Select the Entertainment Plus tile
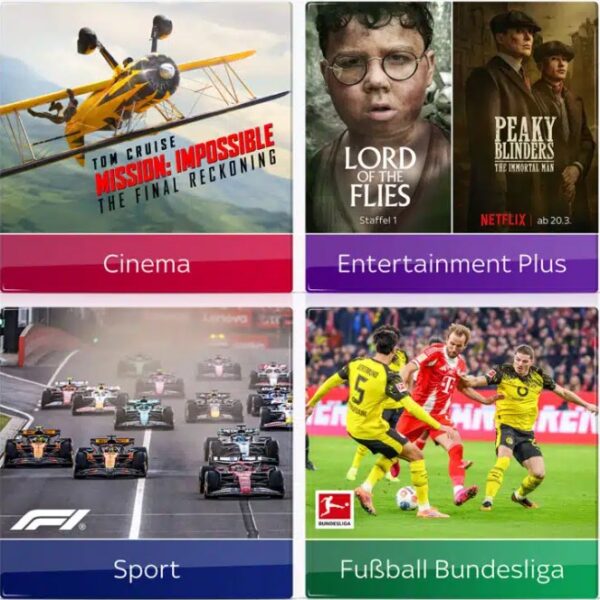The width and height of the screenshot is (600, 600). tap(451, 263)
